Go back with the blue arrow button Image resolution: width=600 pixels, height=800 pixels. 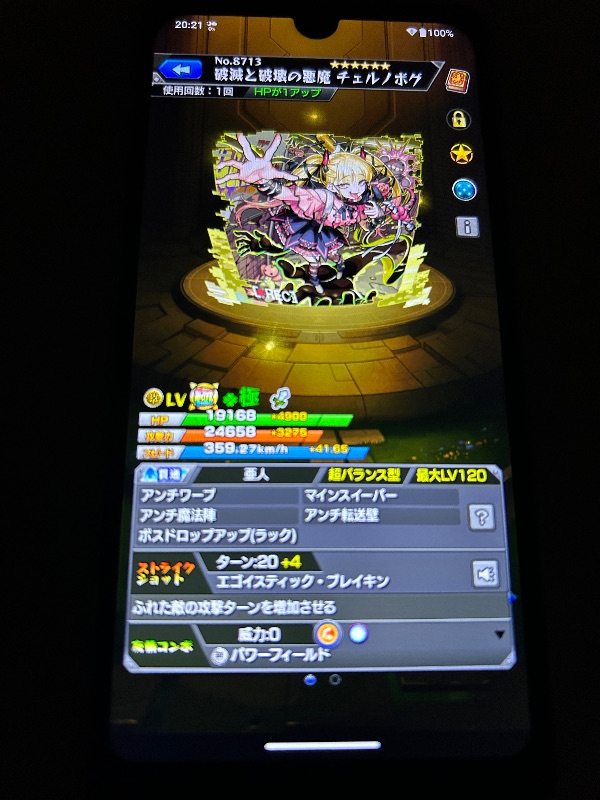click(x=180, y=70)
